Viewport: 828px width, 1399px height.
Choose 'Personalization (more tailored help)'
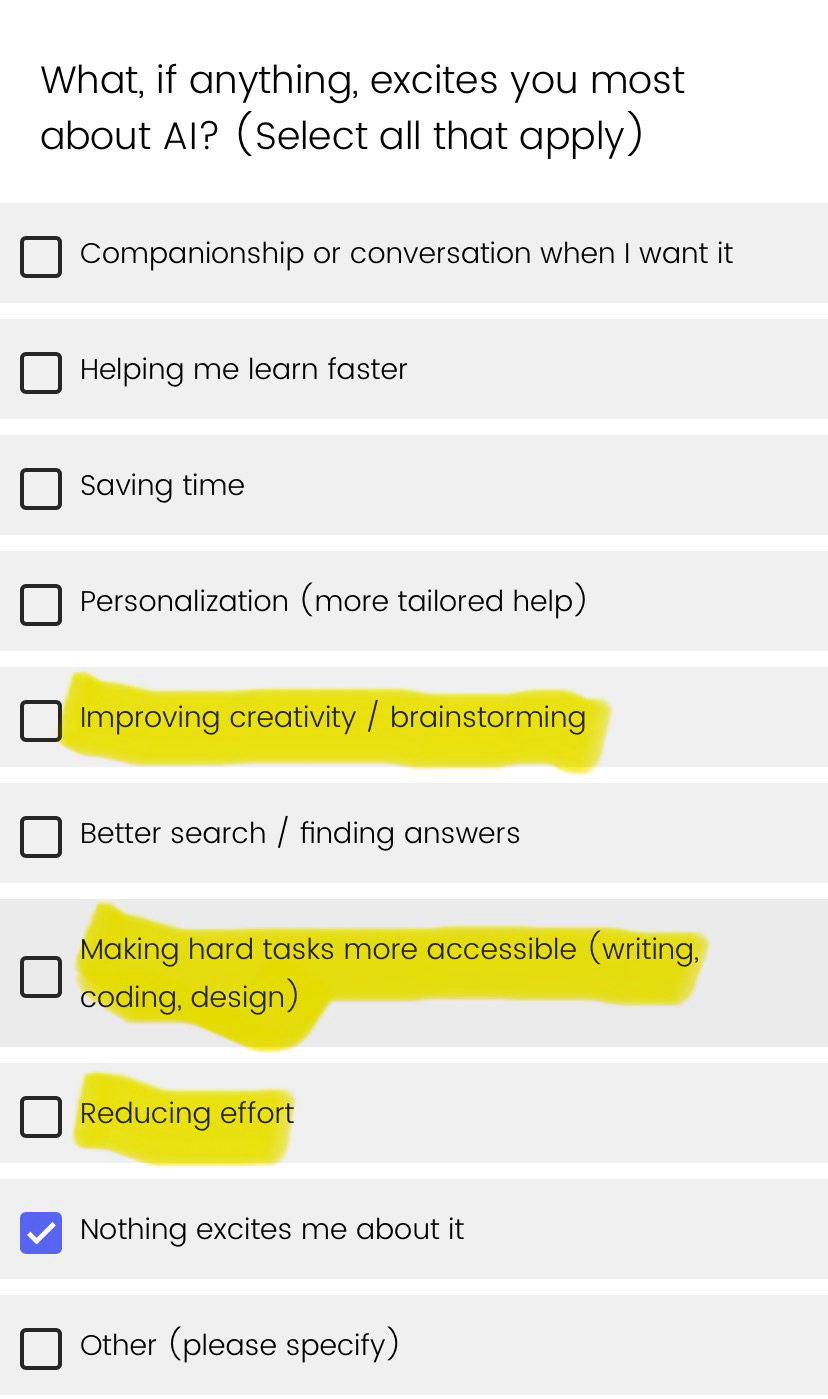[x=41, y=604]
